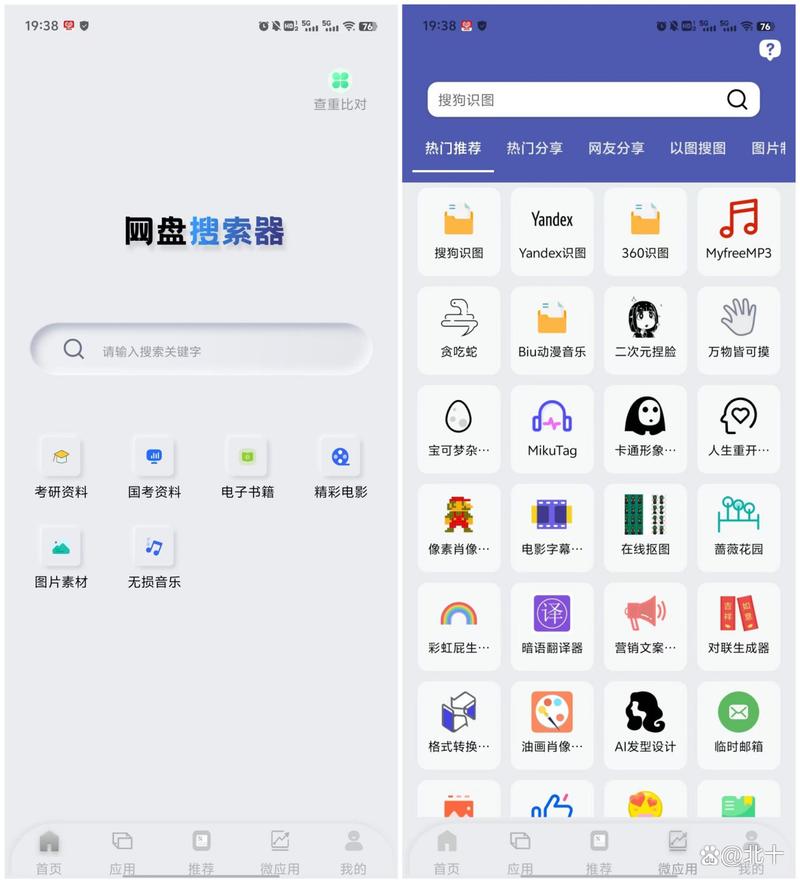Switch to the 网友分享 tab
This screenshot has width=800, height=883.
[616, 148]
